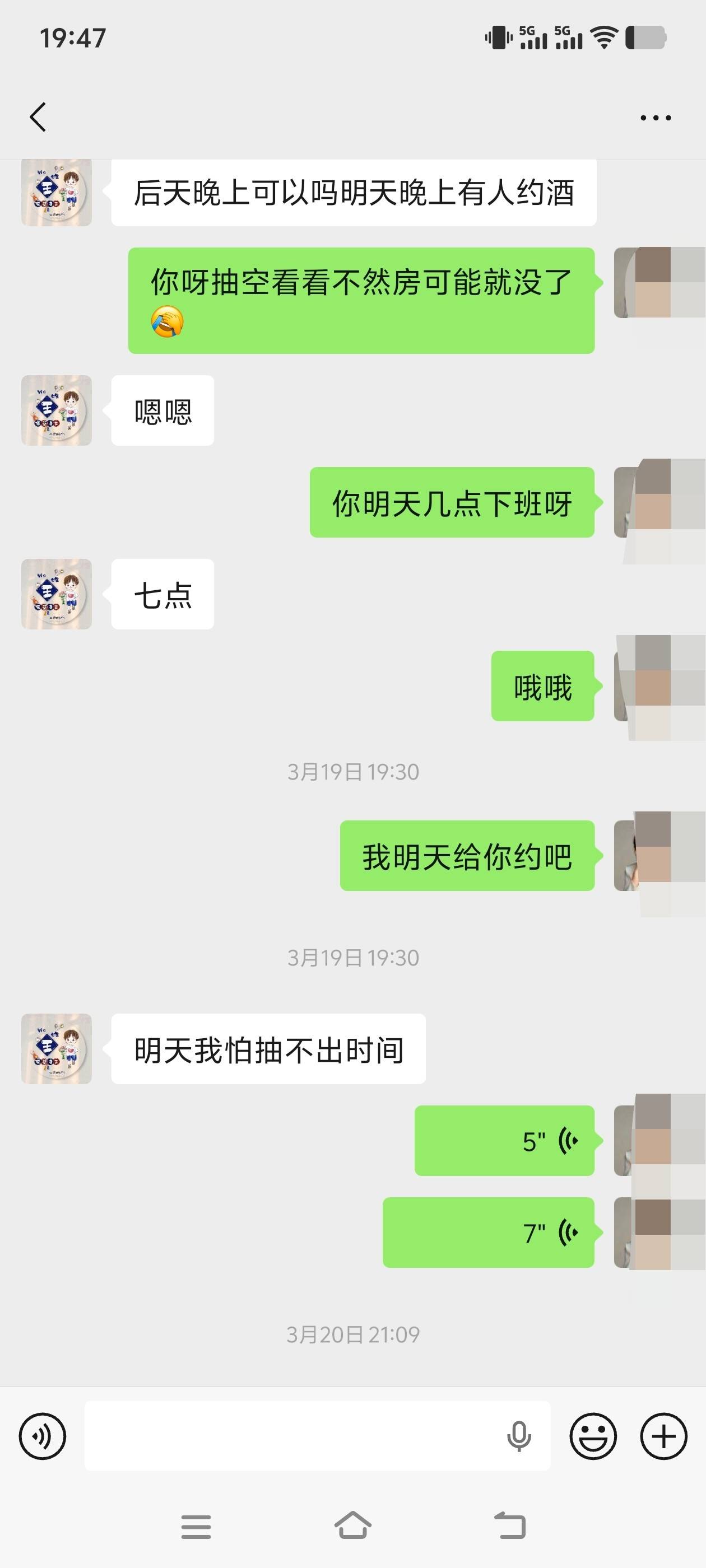
Task: Open the emoji sticker panel
Action: [x=593, y=1436]
